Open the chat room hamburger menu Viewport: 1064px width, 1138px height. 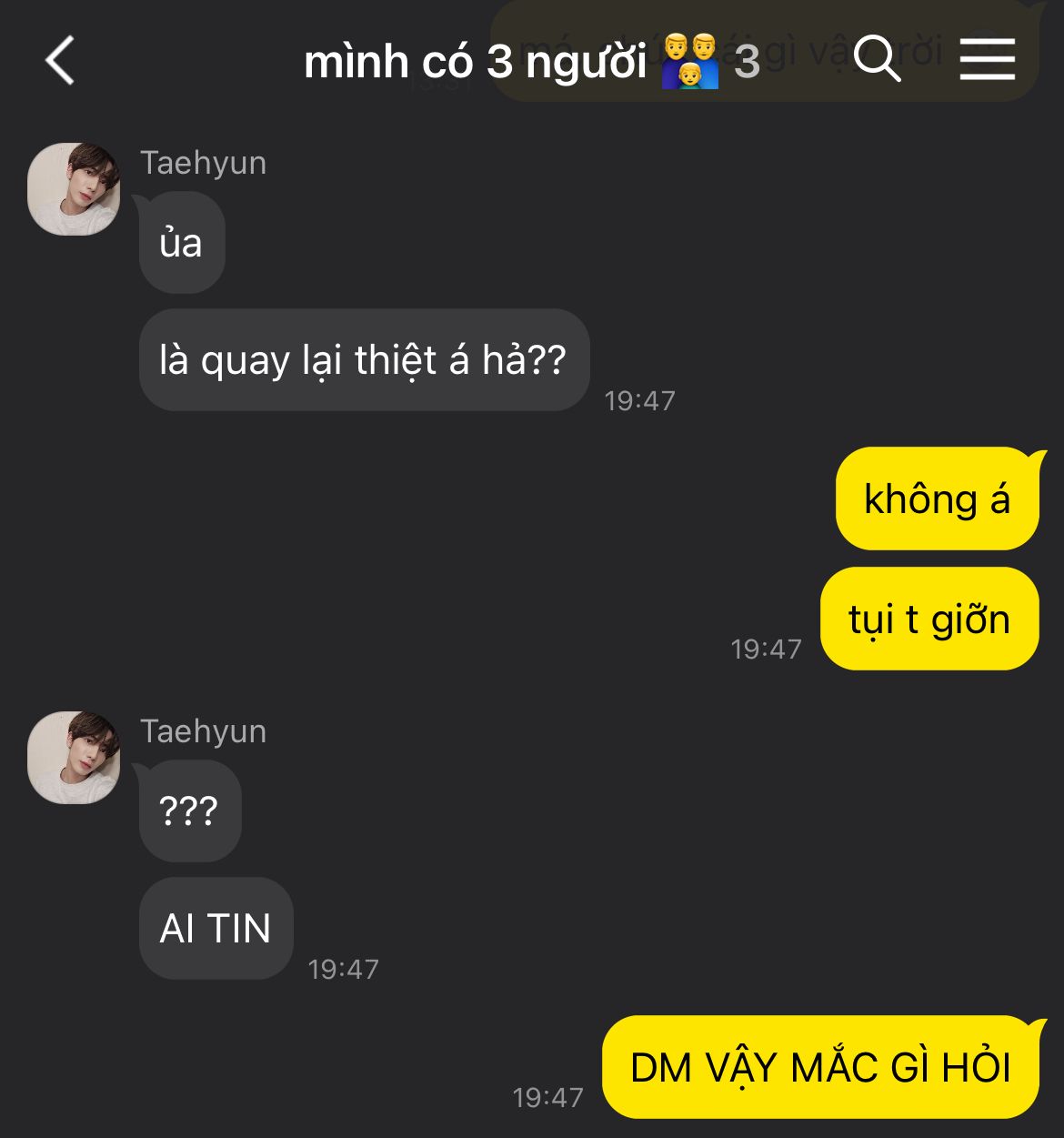pyautogui.click(x=987, y=59)
